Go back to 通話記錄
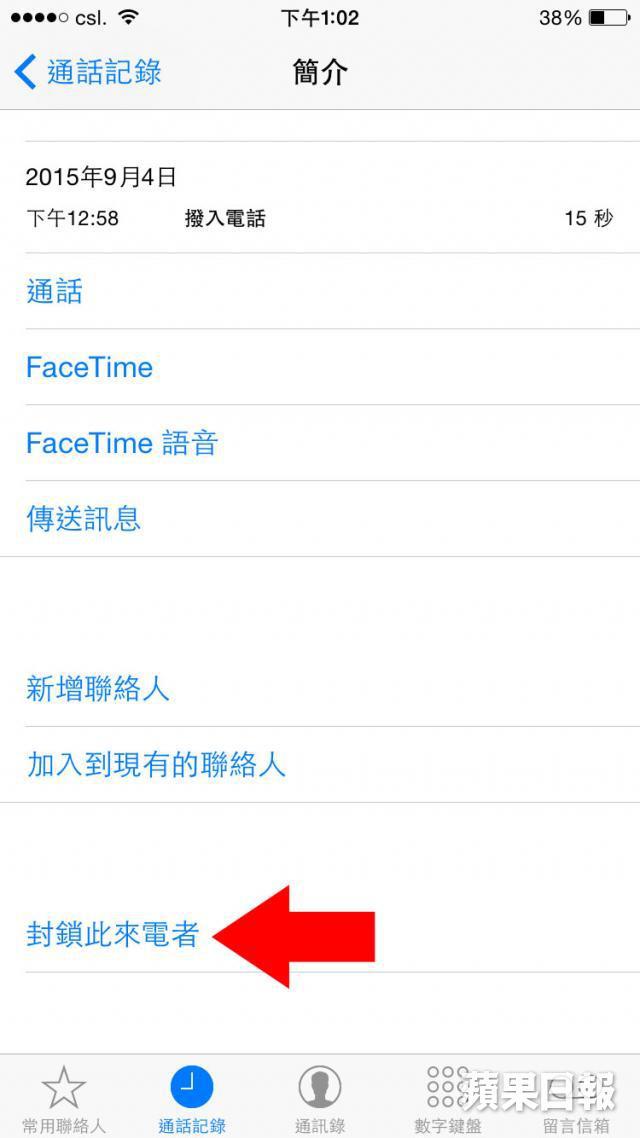Viewport: 640px width, 1138px height. point(88,73)
